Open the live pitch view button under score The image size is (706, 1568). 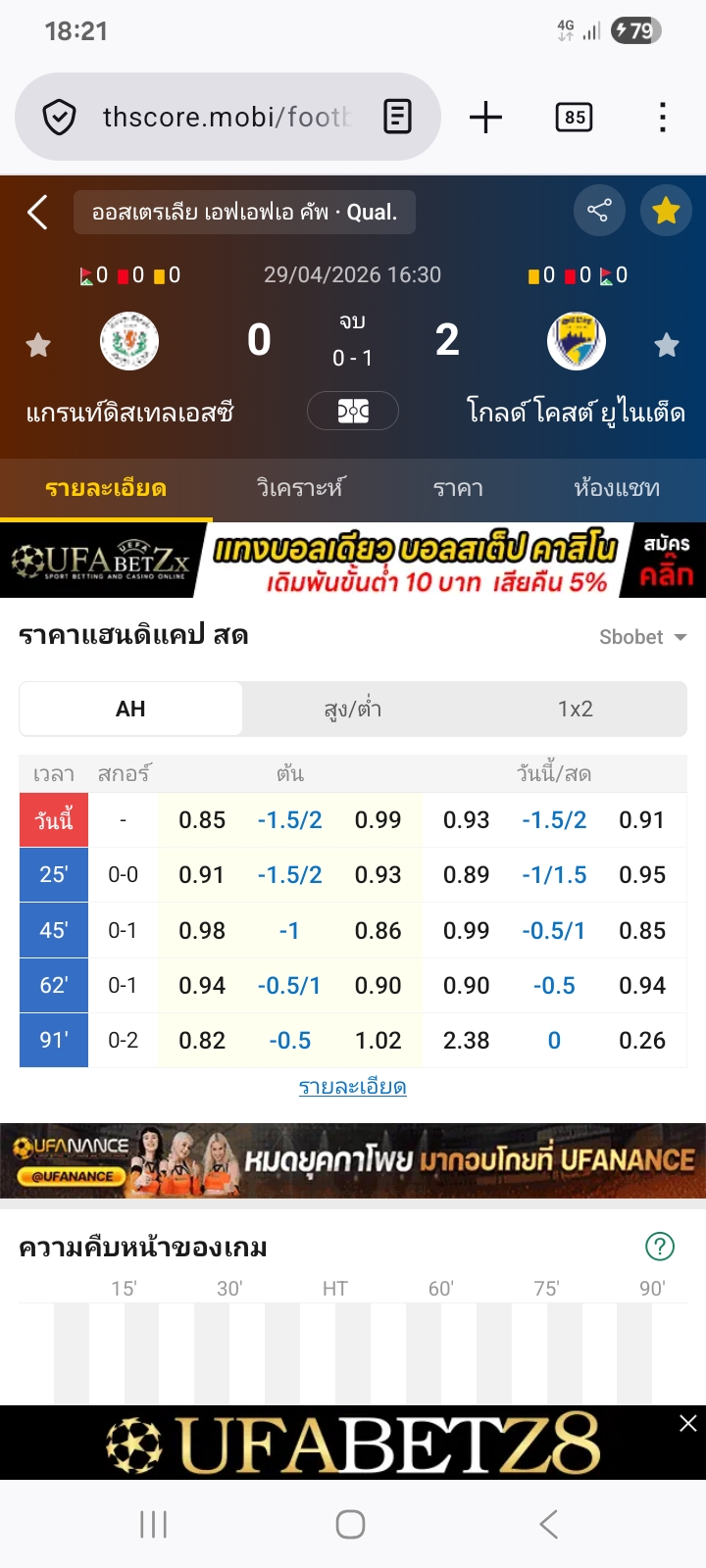(x=352, y=411)
